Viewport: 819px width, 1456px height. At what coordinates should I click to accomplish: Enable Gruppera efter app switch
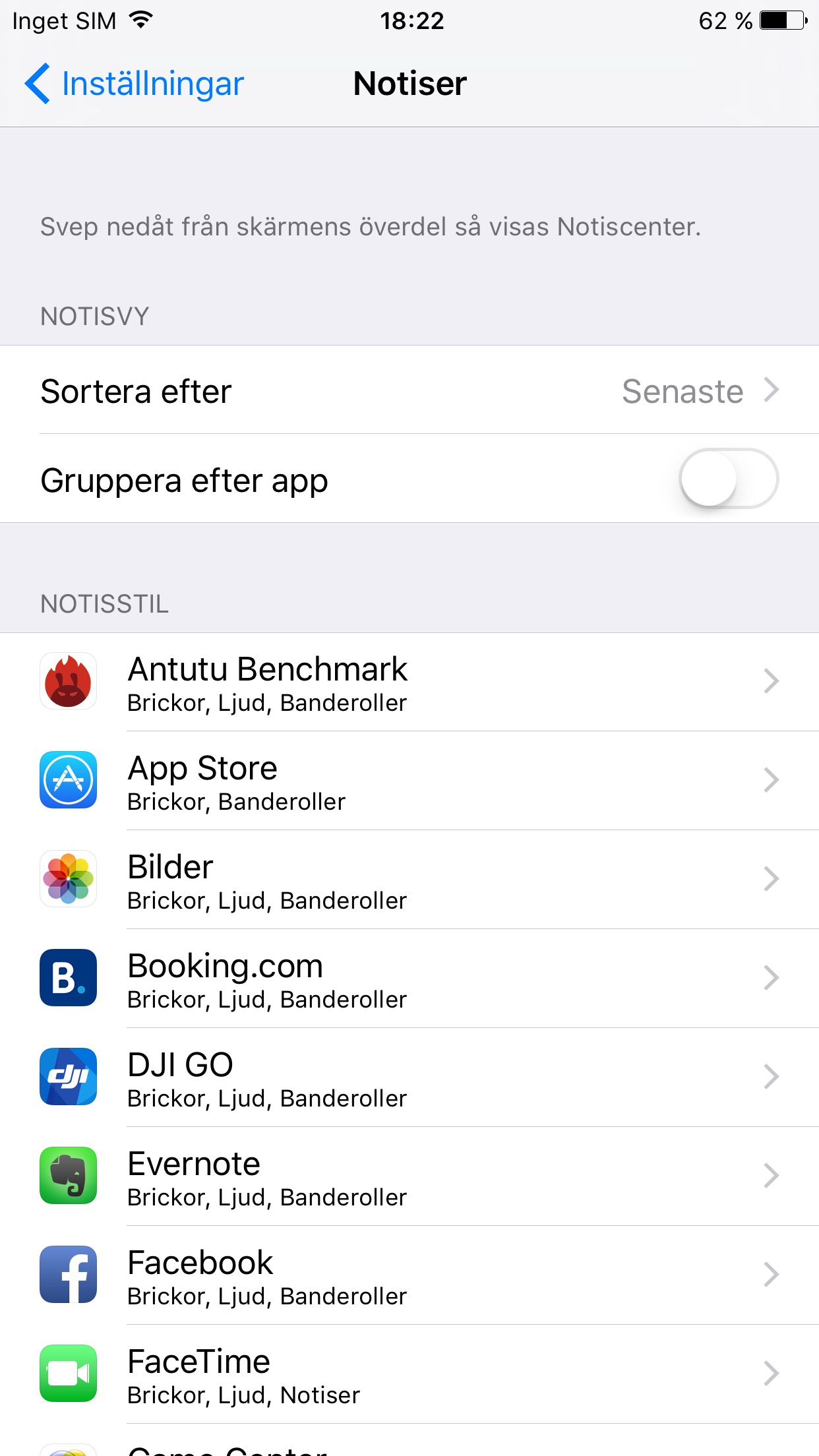pyautogui.click(x=728, y=479)
